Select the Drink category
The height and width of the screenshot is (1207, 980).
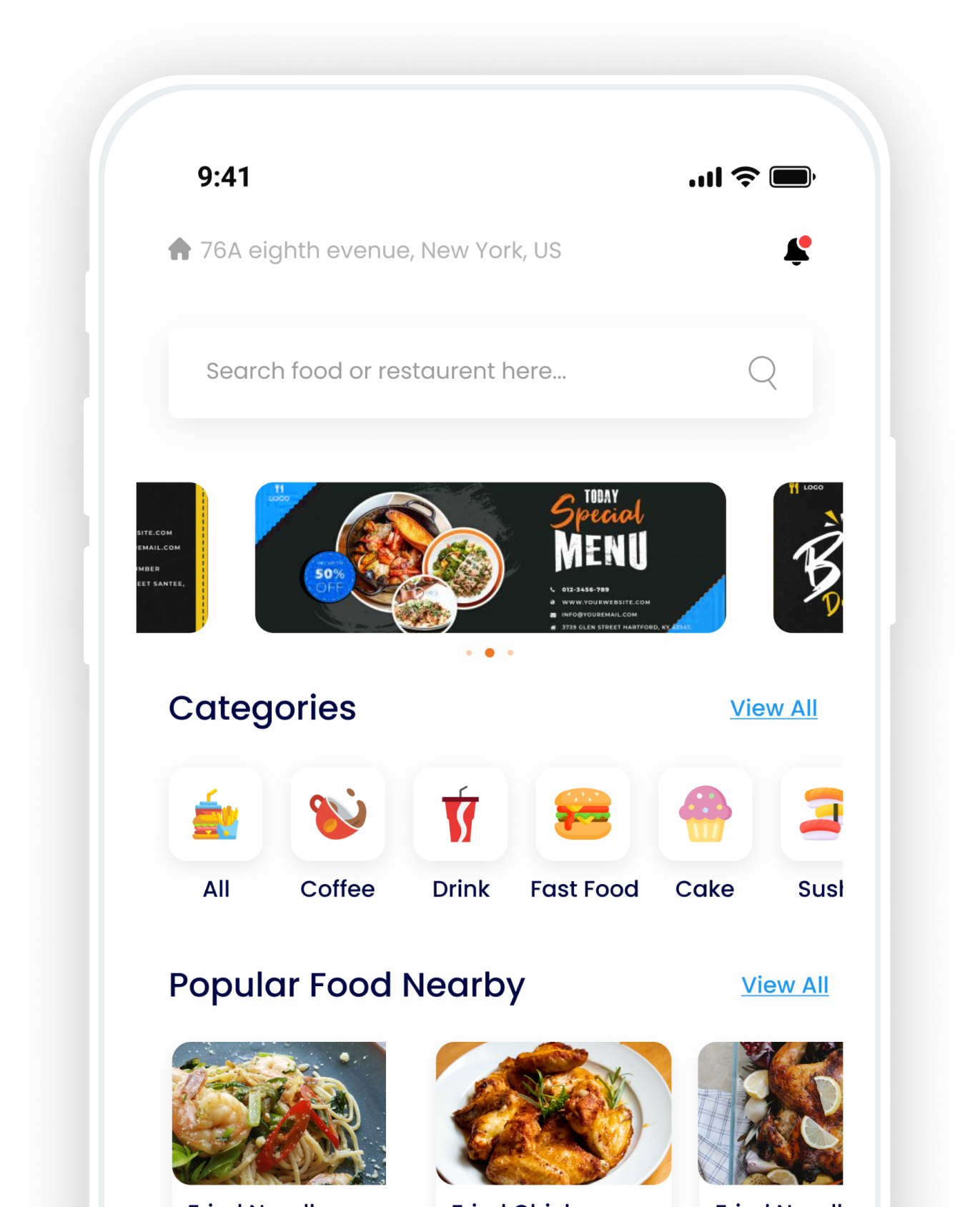[460, 815]
